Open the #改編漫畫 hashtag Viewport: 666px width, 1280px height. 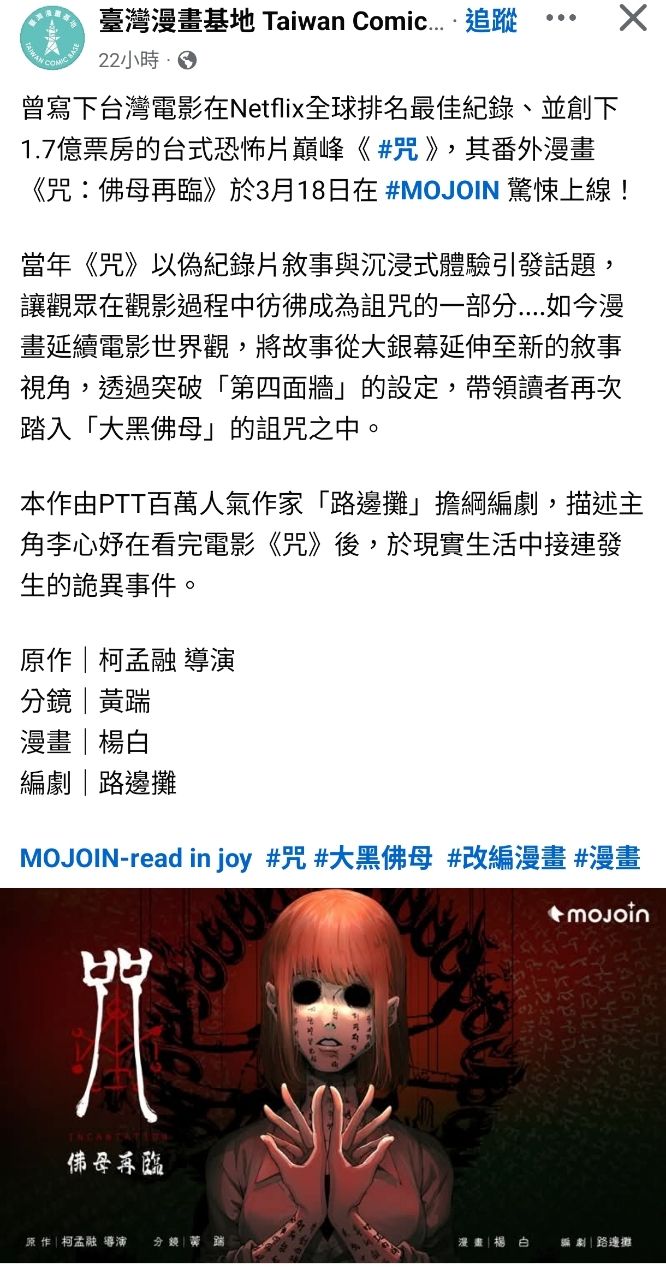click(x=506, y=858)
